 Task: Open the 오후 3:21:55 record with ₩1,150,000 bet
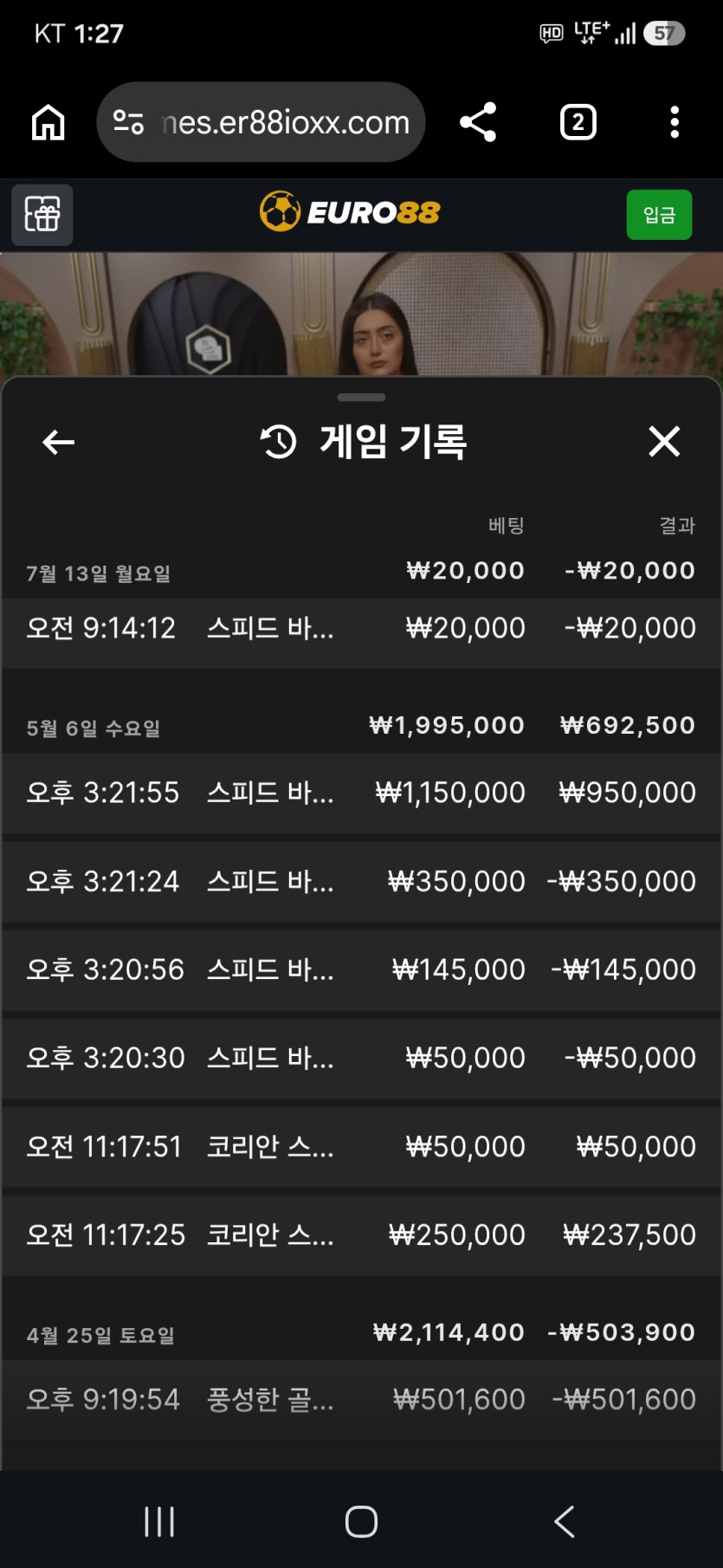coord(361,793)
